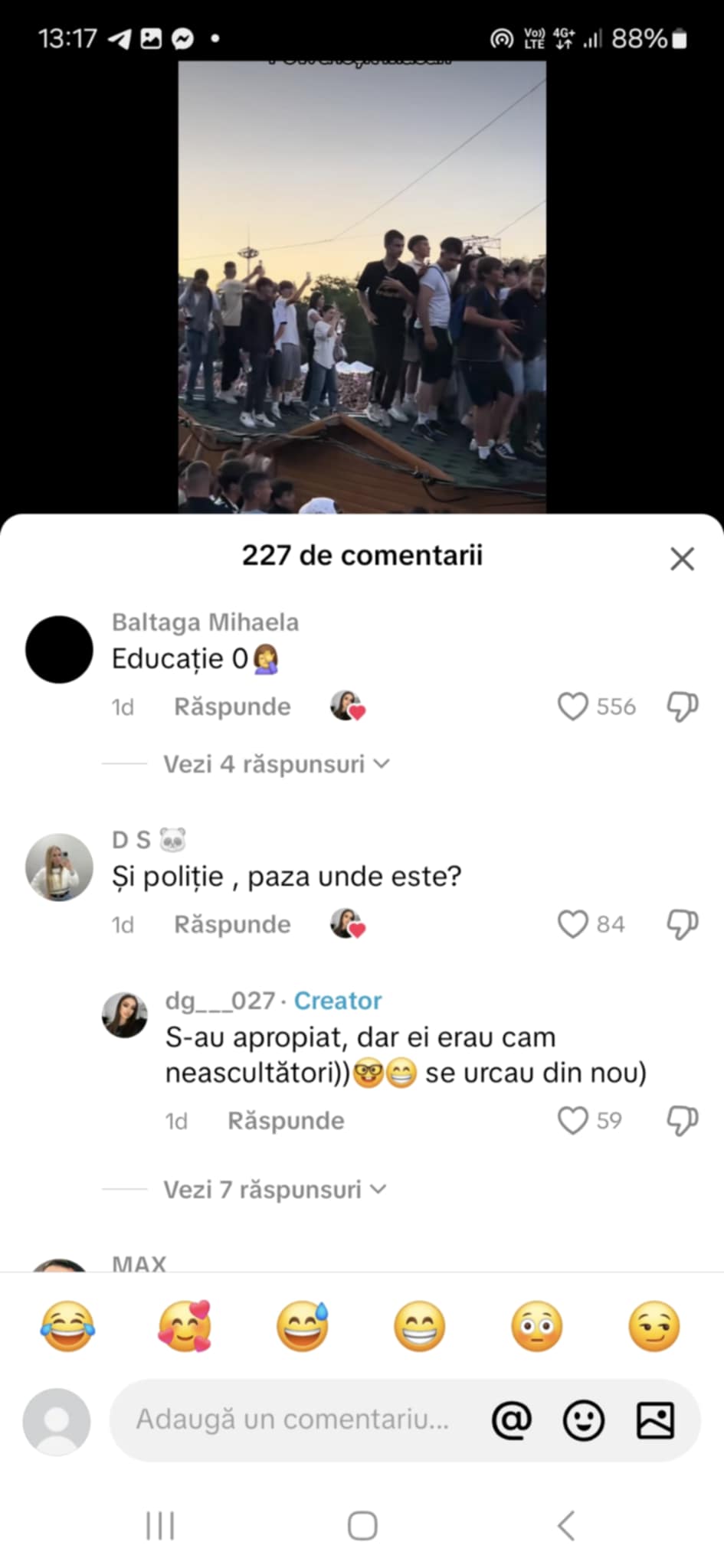Image resolution: width=724 pixels, height=1568 pixels.
Task: Expand "Vezi 4 răspunsuri" replies
Action: coord(276,764)
